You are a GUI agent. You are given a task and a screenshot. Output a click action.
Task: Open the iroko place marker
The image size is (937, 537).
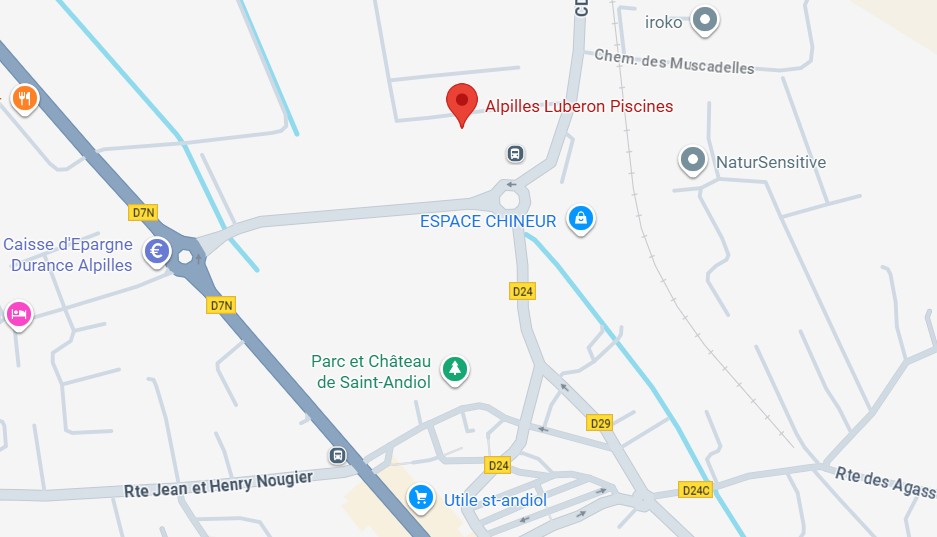pyautogui.click(x=706, y=19)
